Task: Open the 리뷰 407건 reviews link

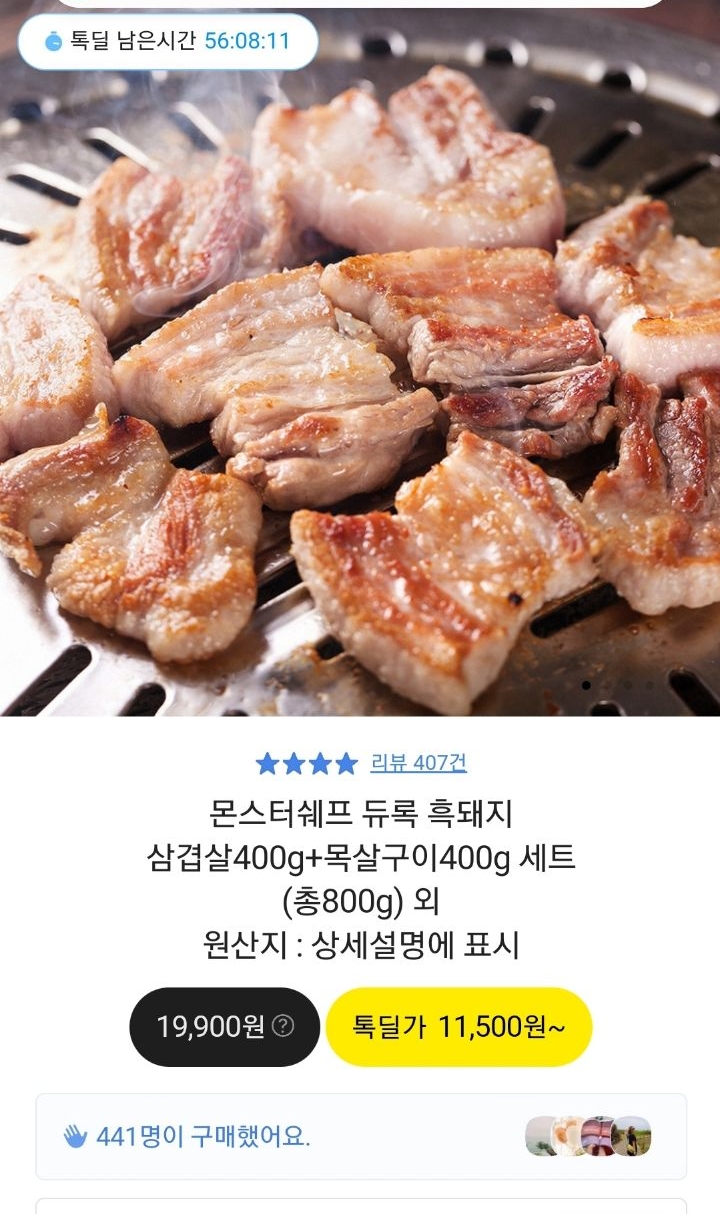Action: 418,764
